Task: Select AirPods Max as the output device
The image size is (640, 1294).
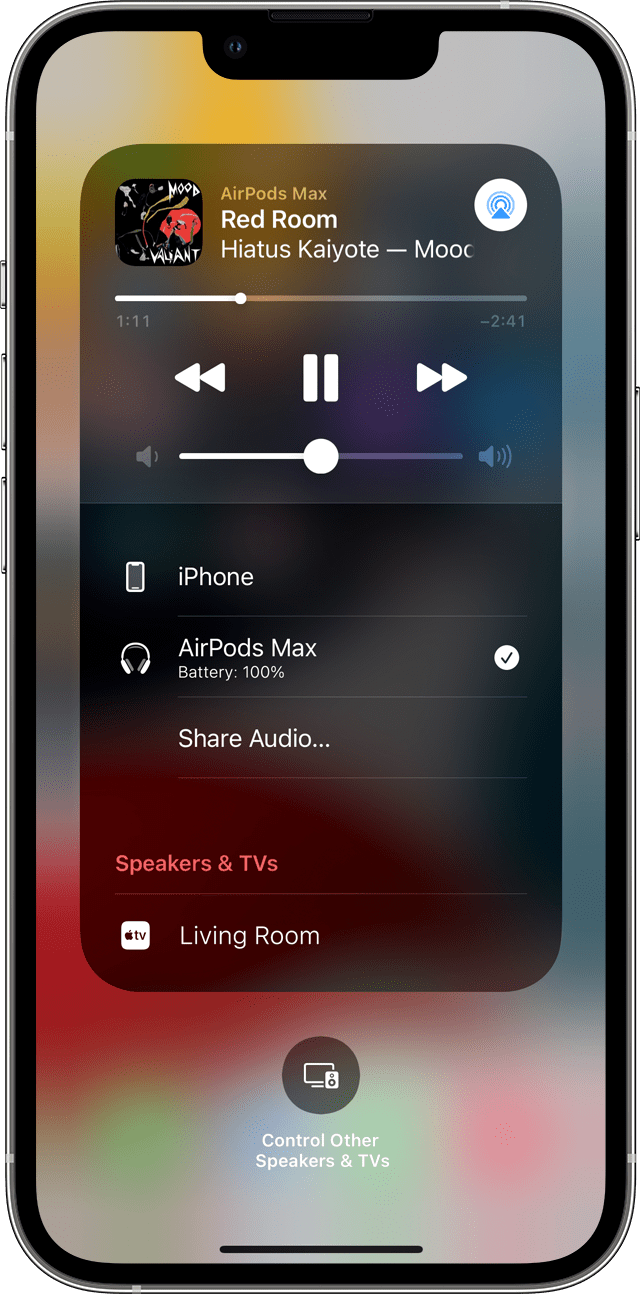Action: pyautogui.click(x=320, y=658)
